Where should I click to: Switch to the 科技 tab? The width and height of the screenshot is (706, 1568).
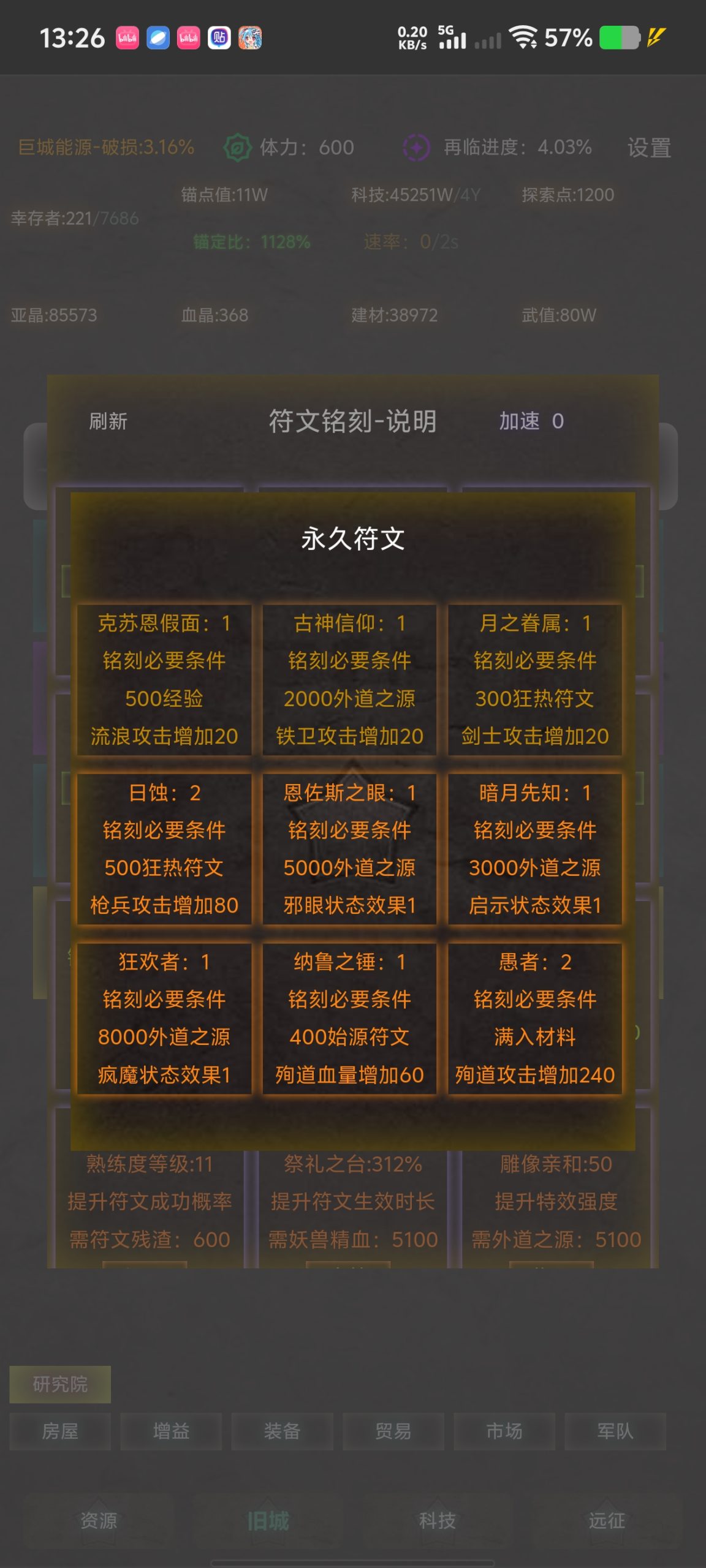click(437, 1521)
